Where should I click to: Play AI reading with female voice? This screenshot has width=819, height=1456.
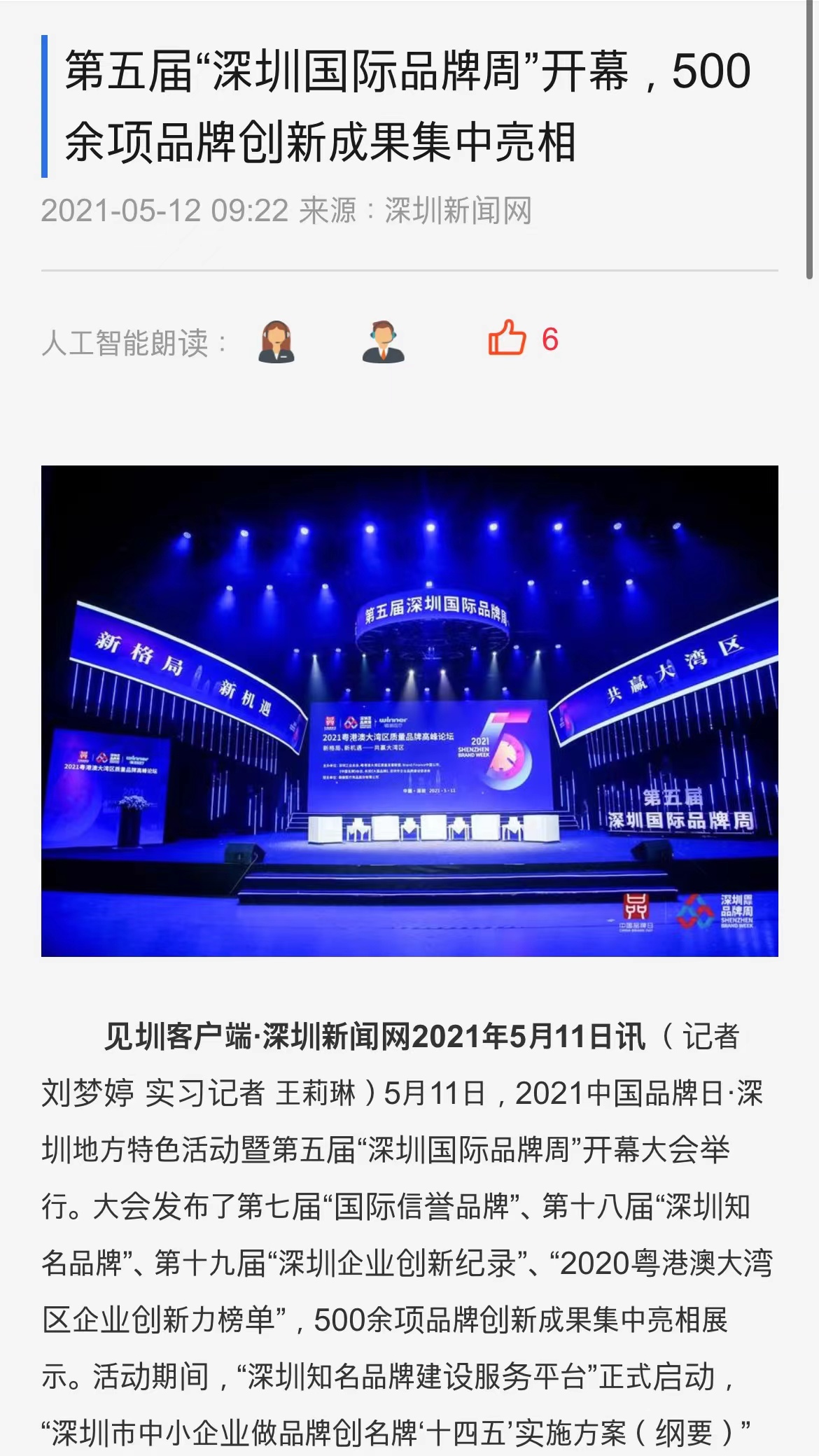click(276, 342)
